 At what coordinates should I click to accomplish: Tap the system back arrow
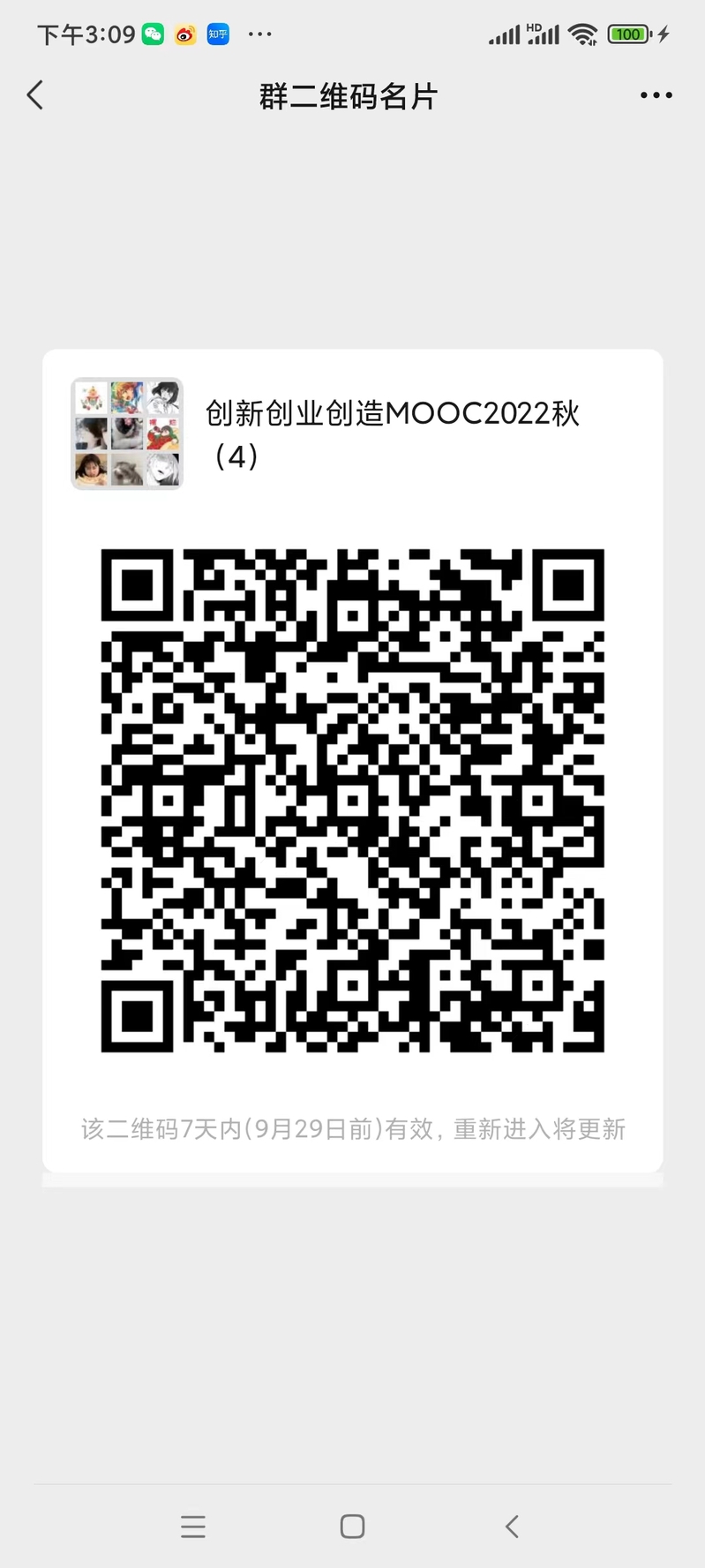click(512, 1527)
